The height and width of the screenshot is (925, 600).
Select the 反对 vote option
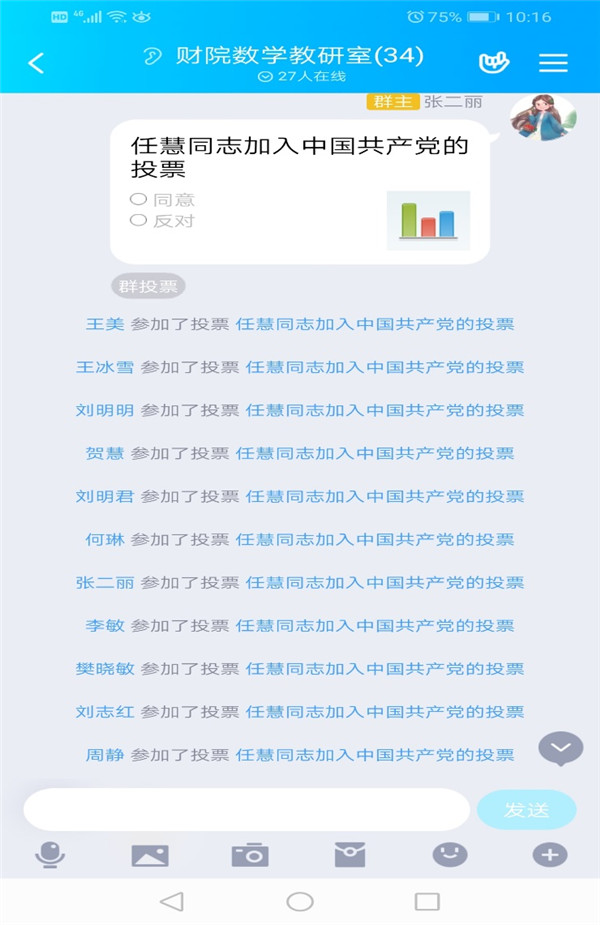pos(163,221)
